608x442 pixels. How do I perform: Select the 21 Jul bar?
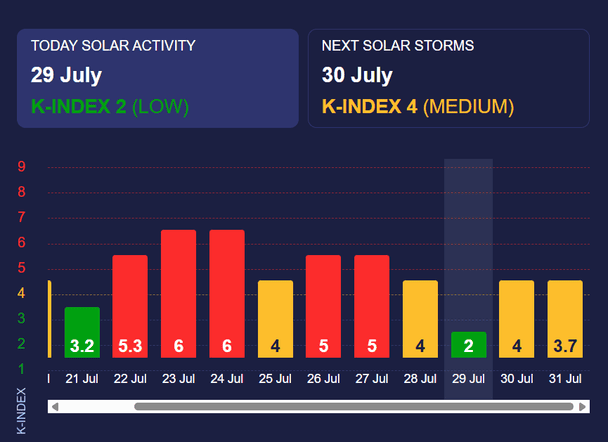pyautogui.click(x=82, y=333)
